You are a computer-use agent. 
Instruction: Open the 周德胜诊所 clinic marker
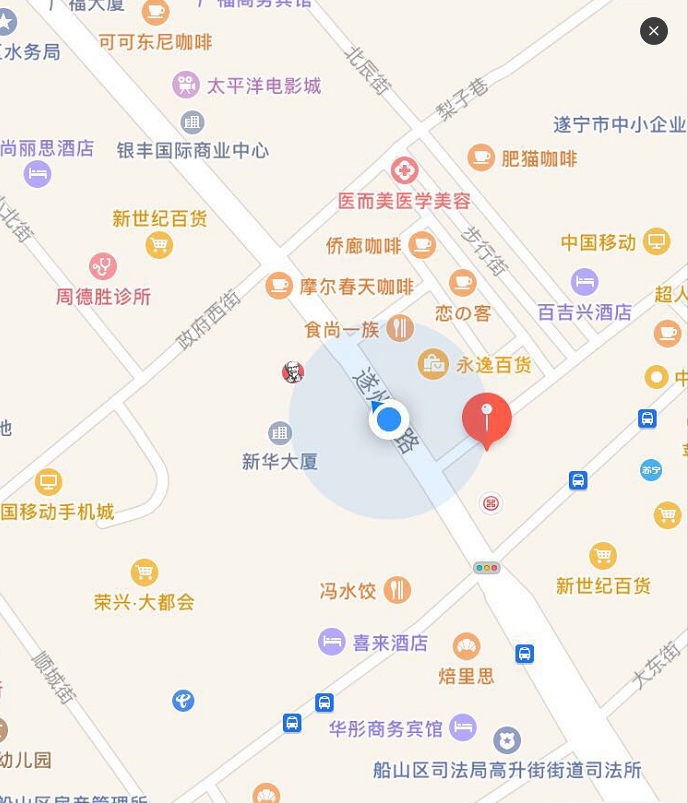[103, 266]
